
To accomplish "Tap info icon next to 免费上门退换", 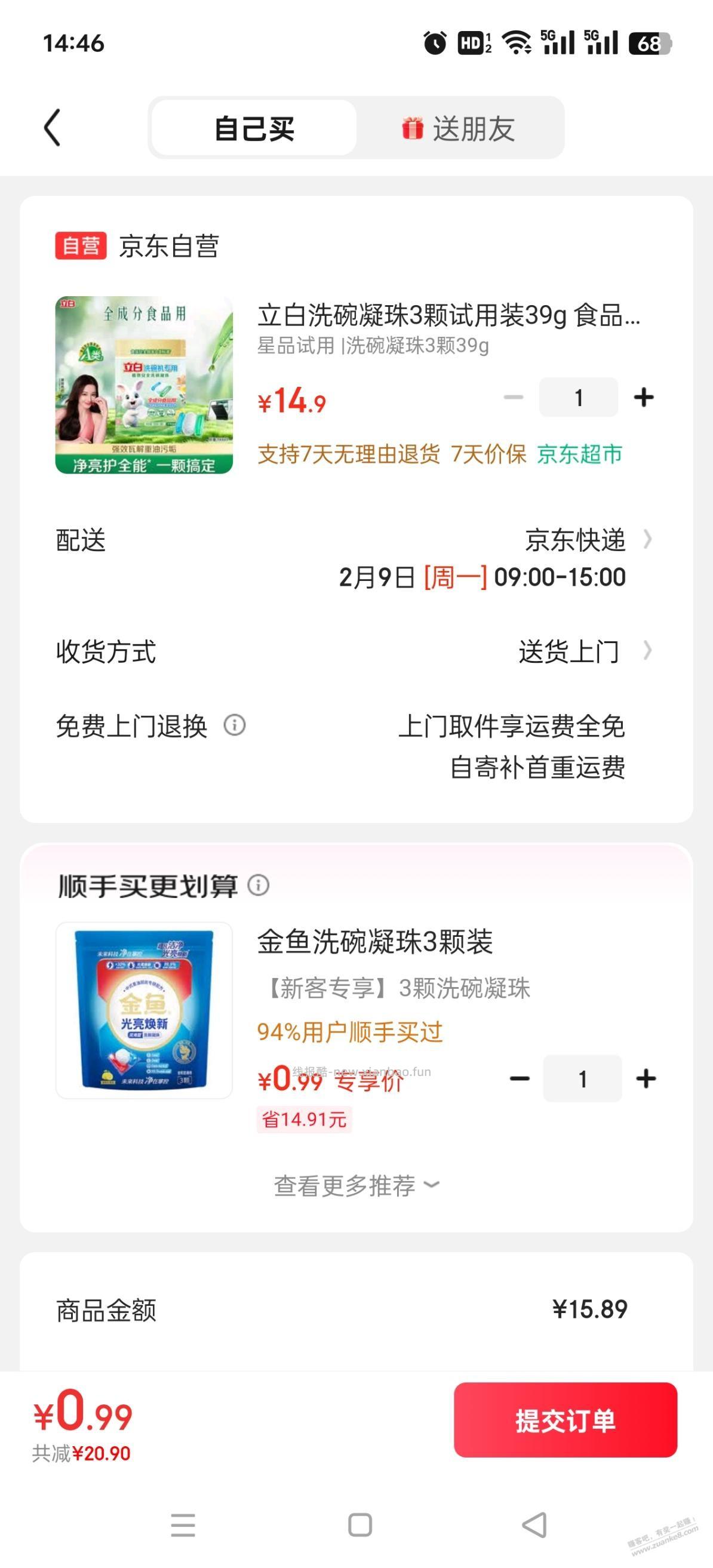I will (x=235, y=725).
